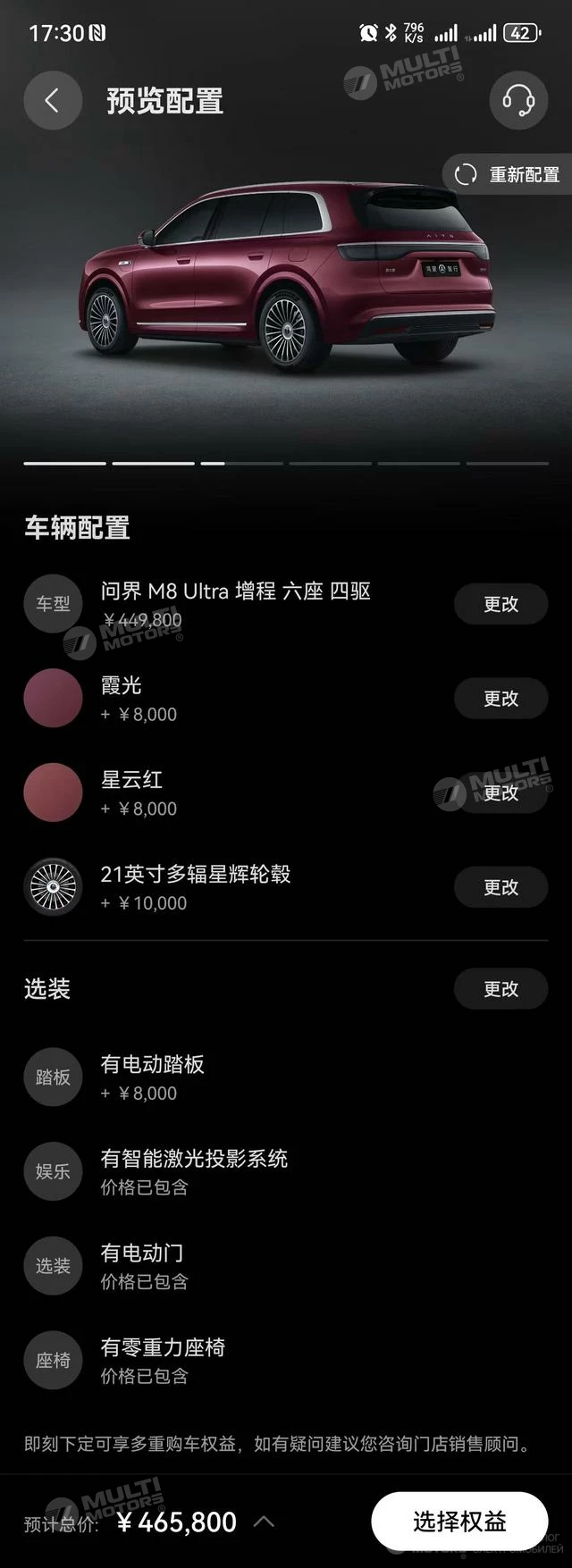Go back from the 预览配置 page

point(52,100)
